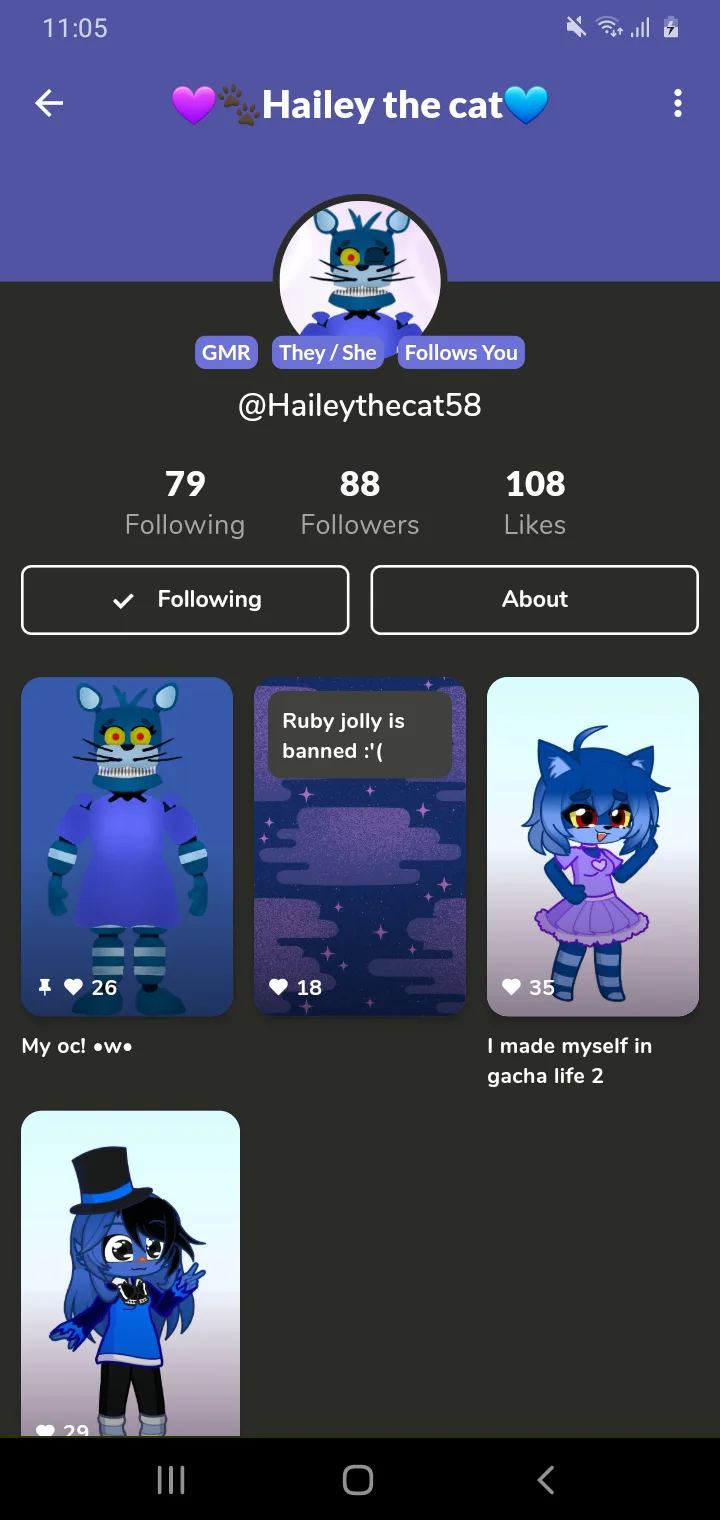Unfollow via the Following button
Viewport: 720px width, 1520px height.
(185, 600)
